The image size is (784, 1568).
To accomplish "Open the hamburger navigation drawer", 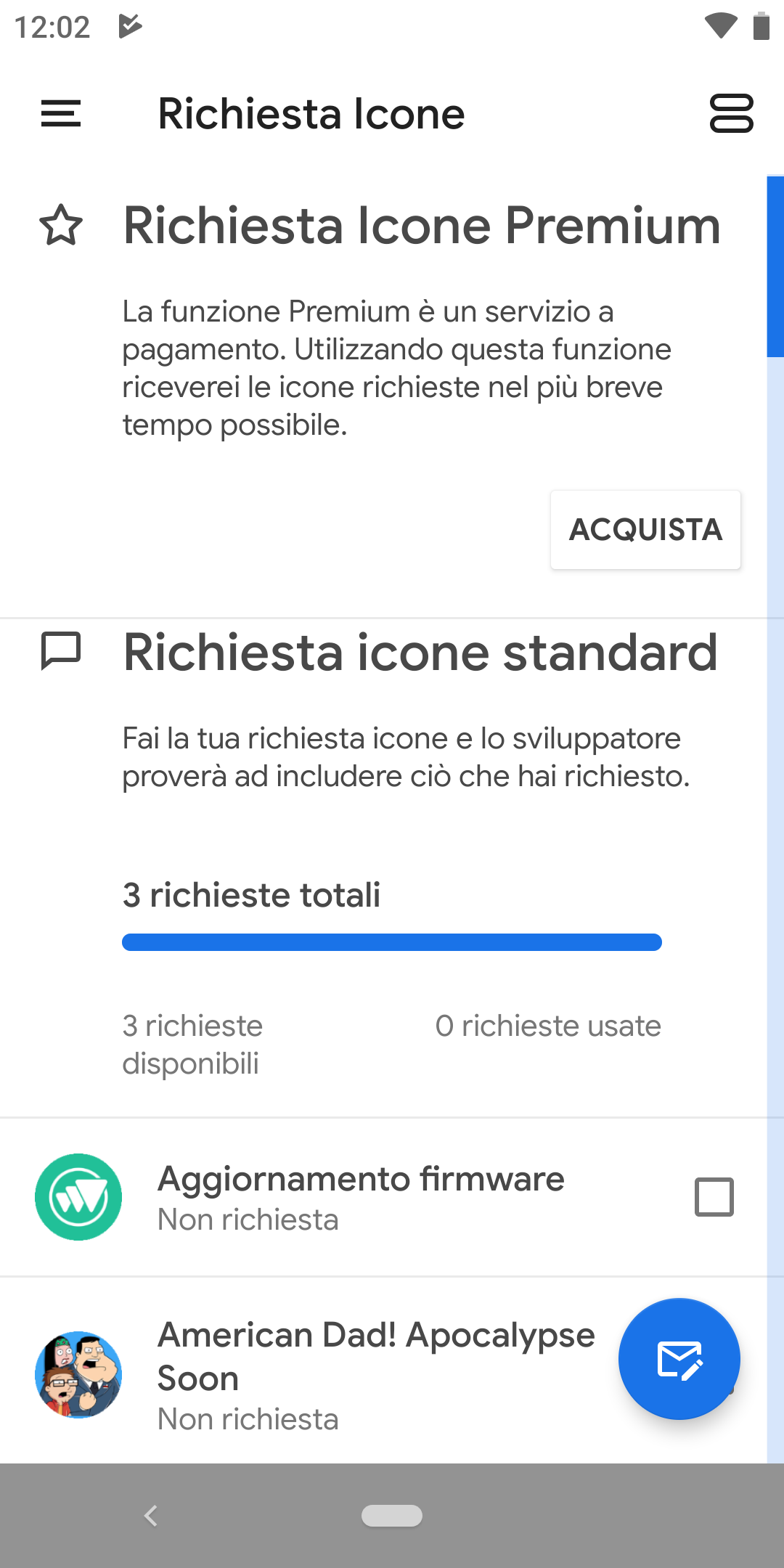I will [61, 114].
